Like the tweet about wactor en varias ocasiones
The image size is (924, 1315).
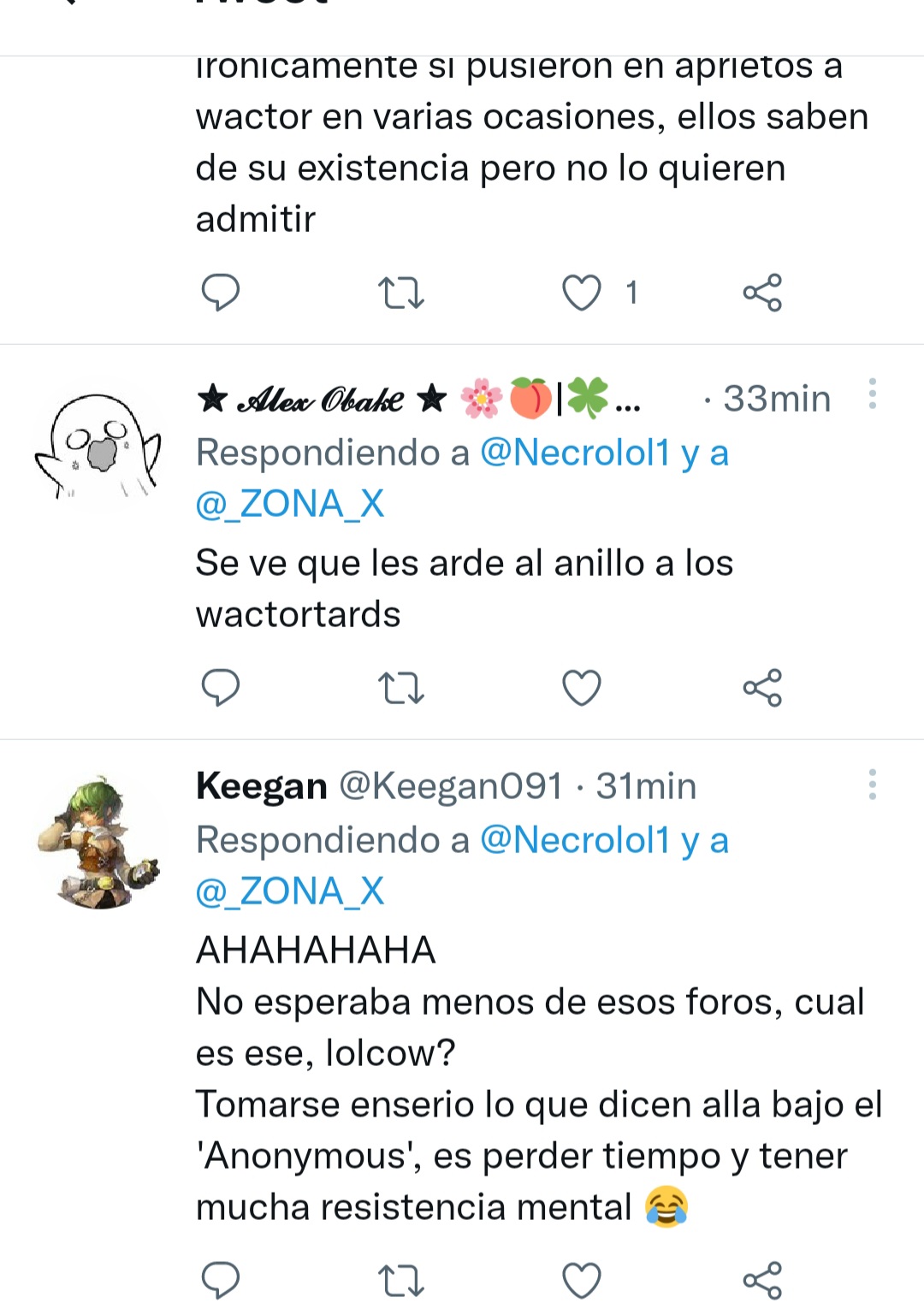(x=582, y=293)
